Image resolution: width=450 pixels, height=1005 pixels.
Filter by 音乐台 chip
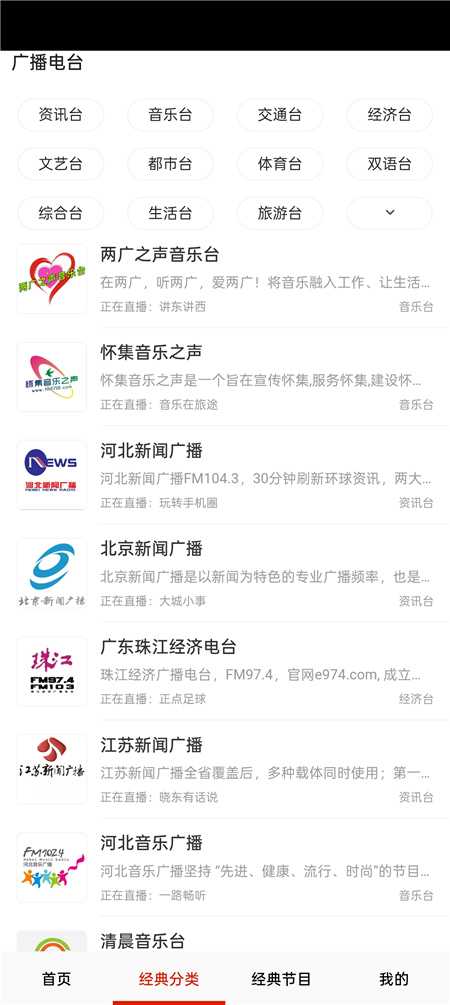pyautogui.click(x=170, y=115)
